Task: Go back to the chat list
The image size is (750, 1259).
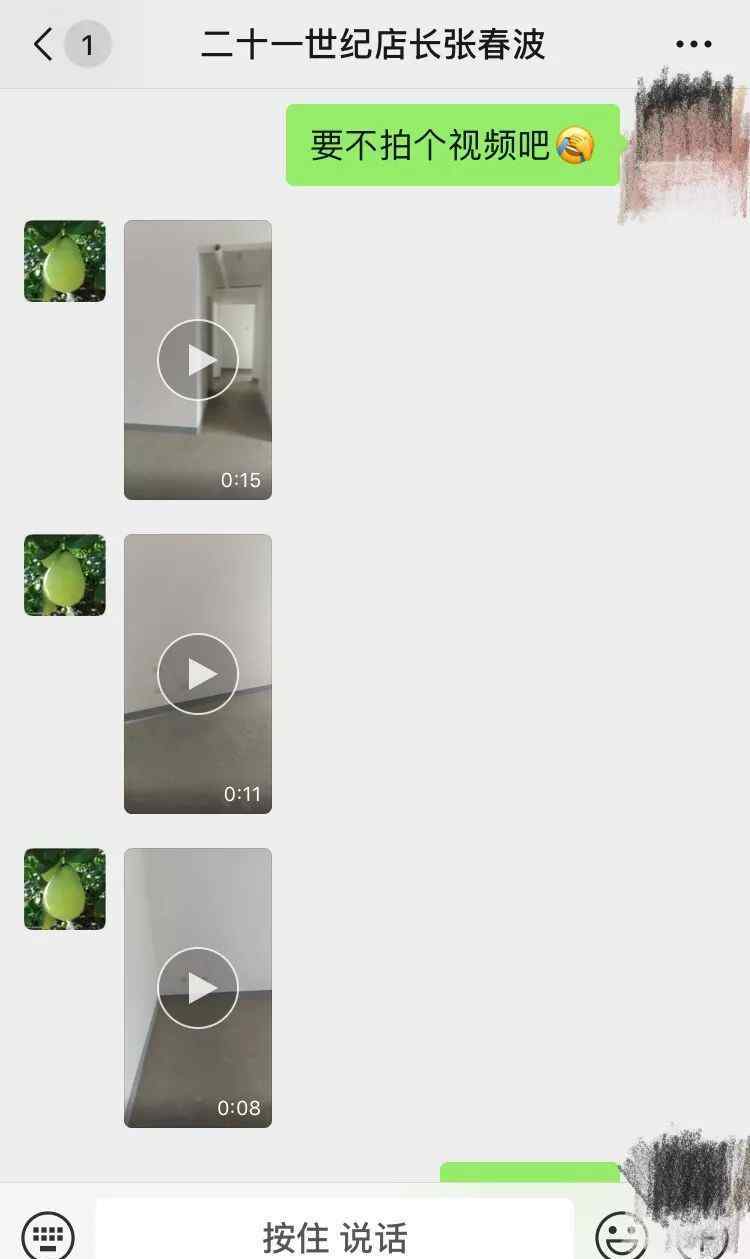Action: 43,45
